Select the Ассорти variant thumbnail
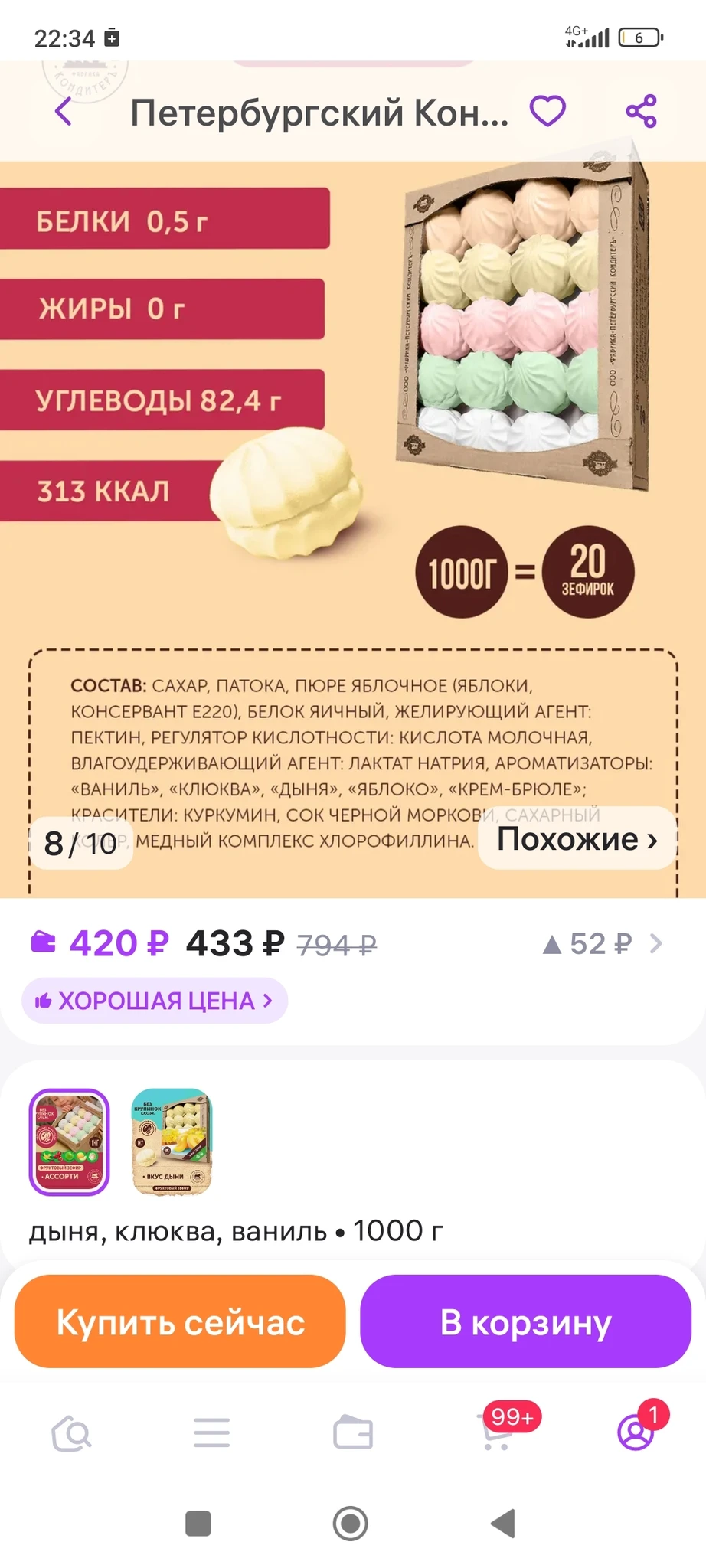 [70, 1142]
